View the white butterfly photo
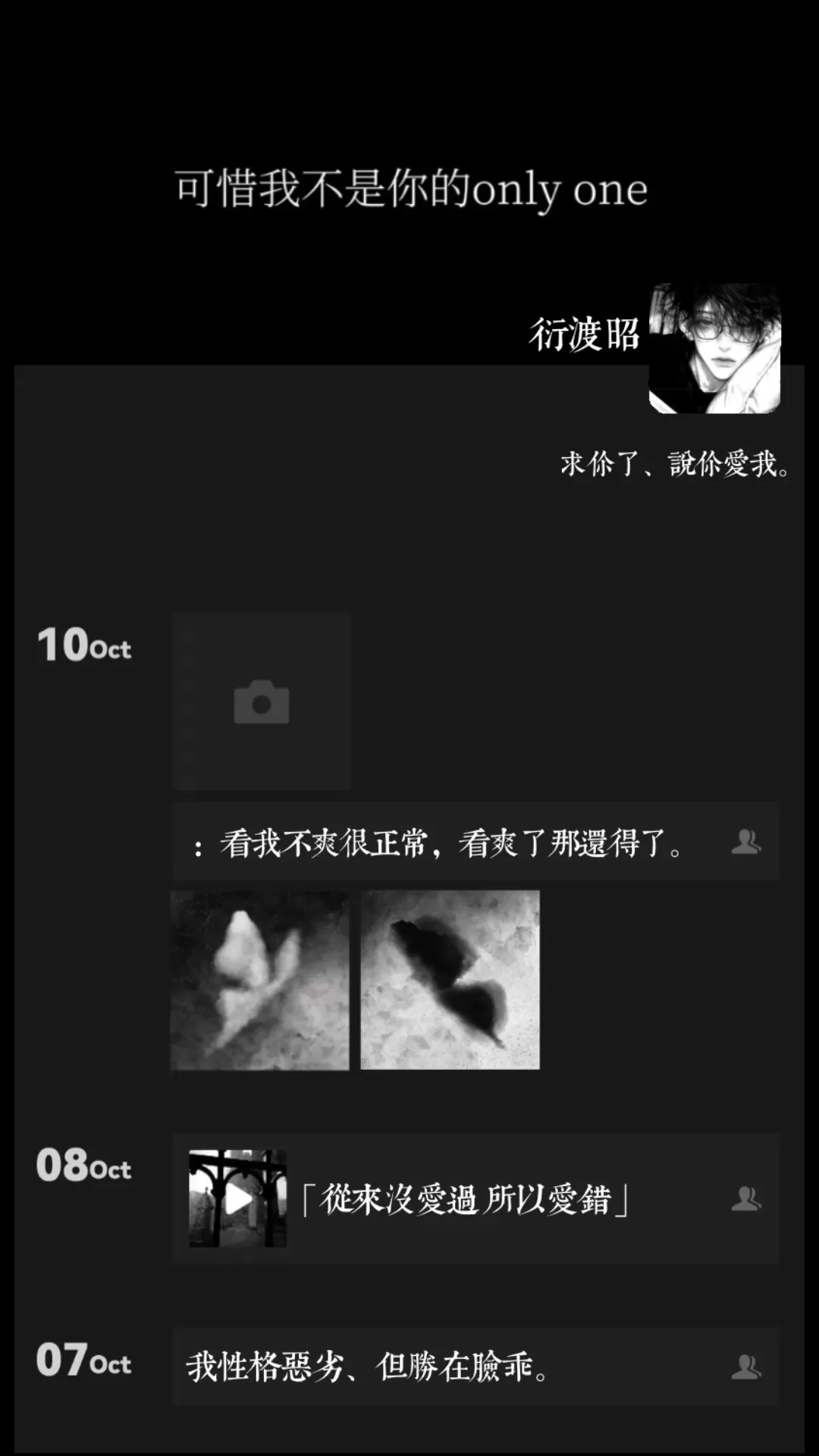Viewport: 819px width, 1456px height. point(260,980)
